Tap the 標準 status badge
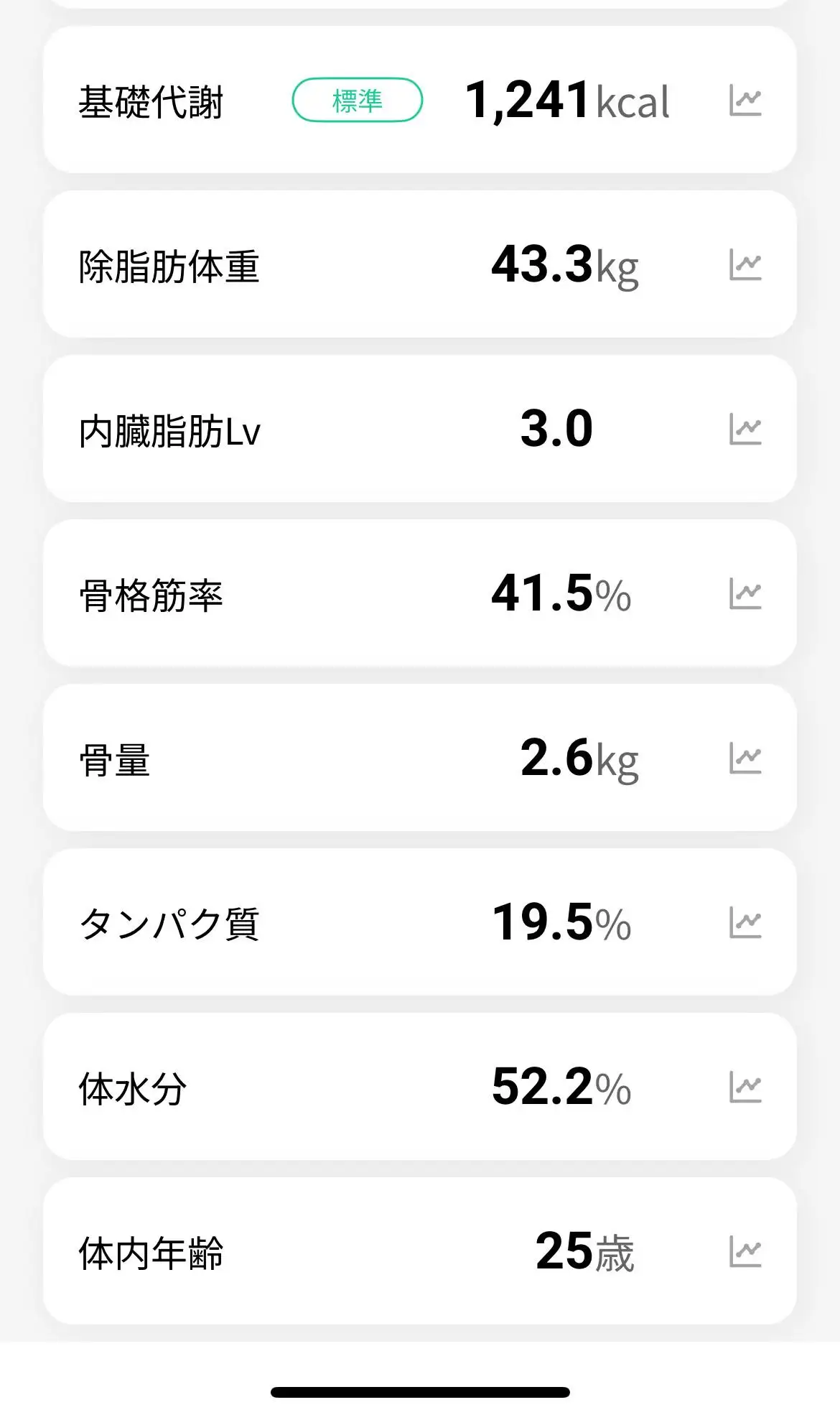Image resolution: width=840 pixels, height=1415 pixels. pyautogui.click(x=357, y=101)
